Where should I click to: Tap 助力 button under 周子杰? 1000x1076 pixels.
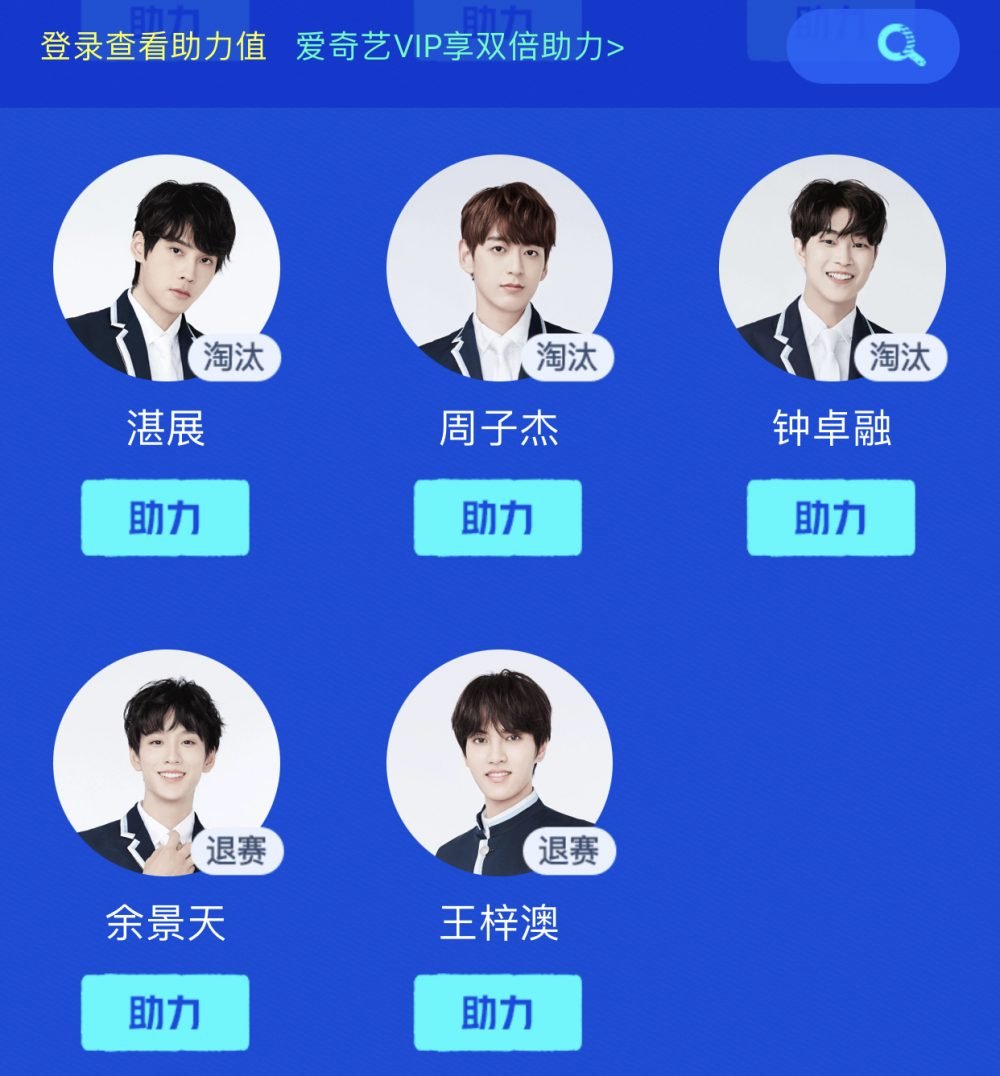[x=498, y=517]
